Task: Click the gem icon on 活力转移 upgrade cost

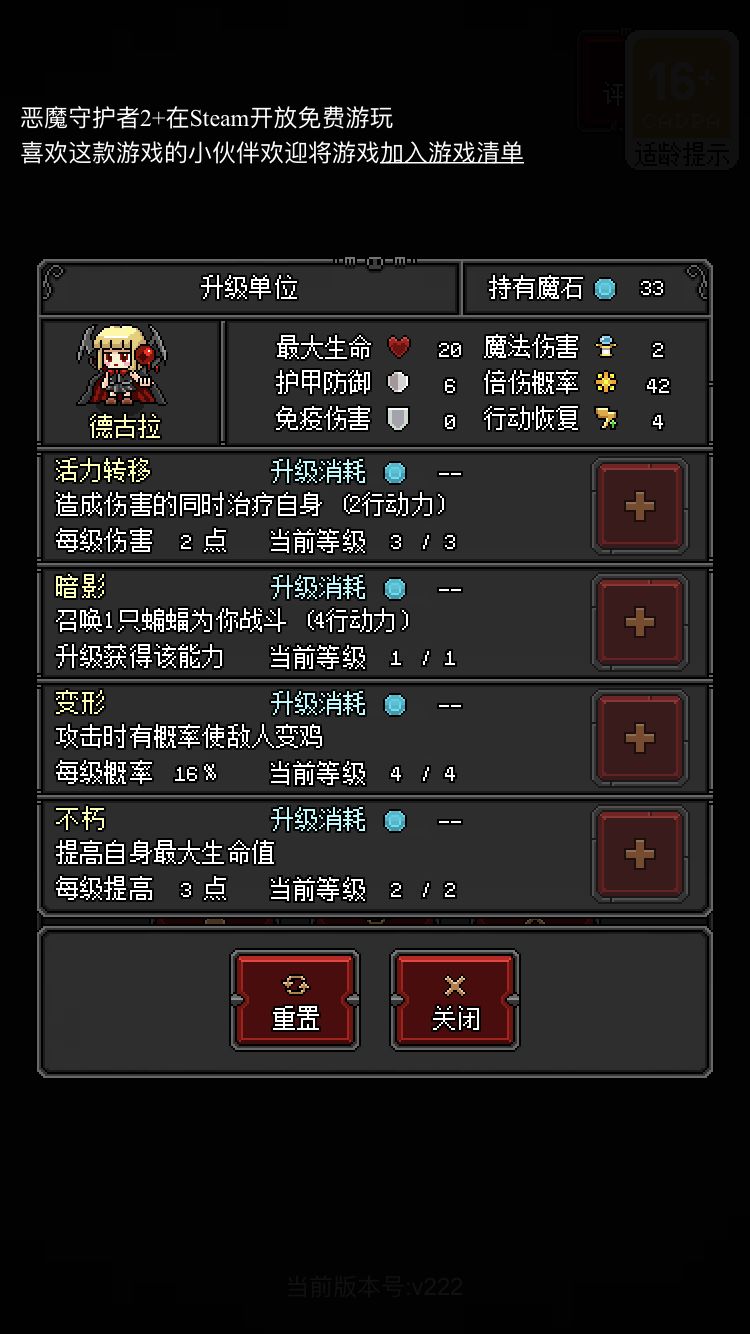Action: pos(395,471)
